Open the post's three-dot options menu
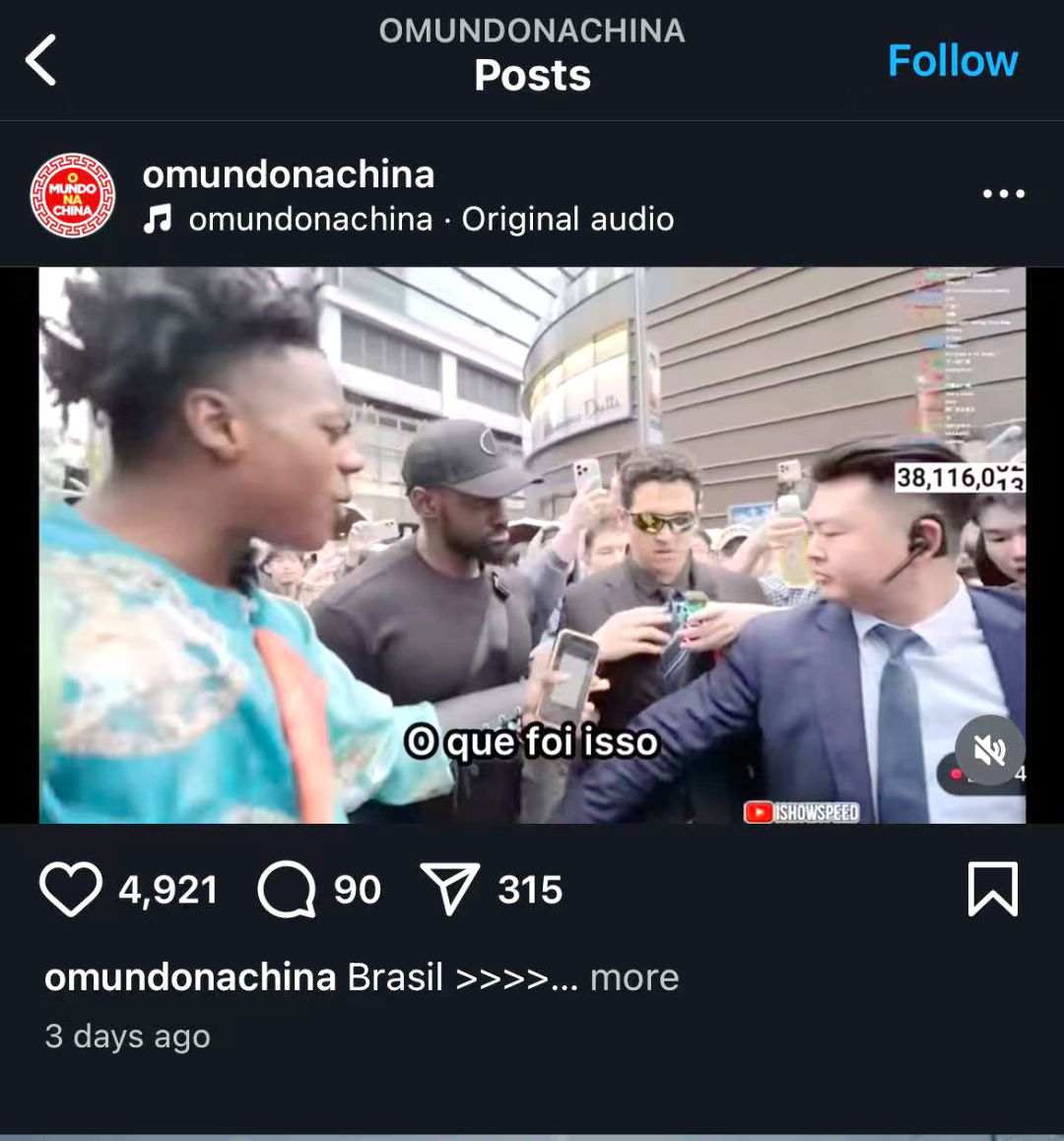 pyautogui.click(x=1003, y=194)
